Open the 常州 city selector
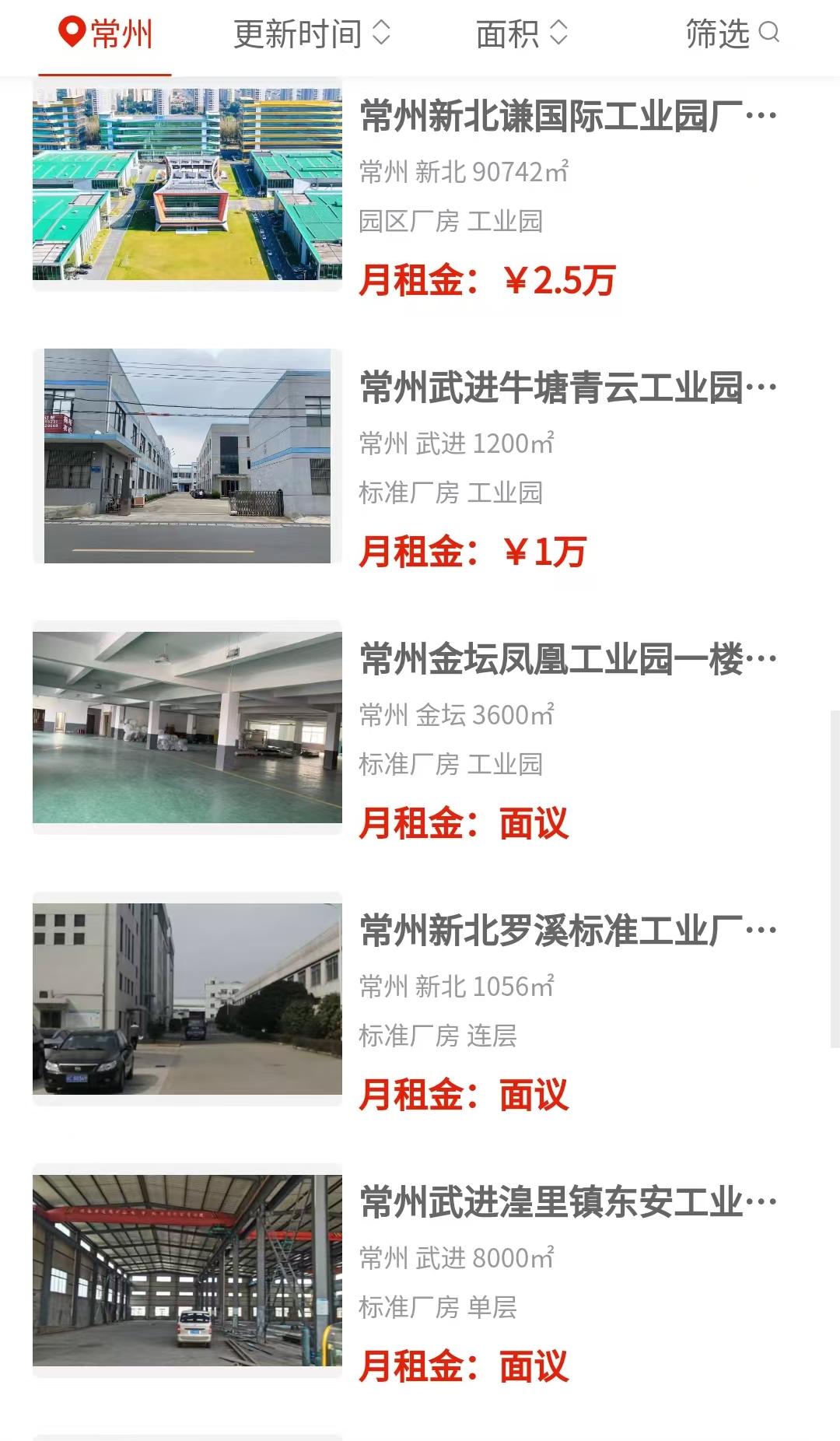This screenshot has width=840, height=1441. coord(106,34)
